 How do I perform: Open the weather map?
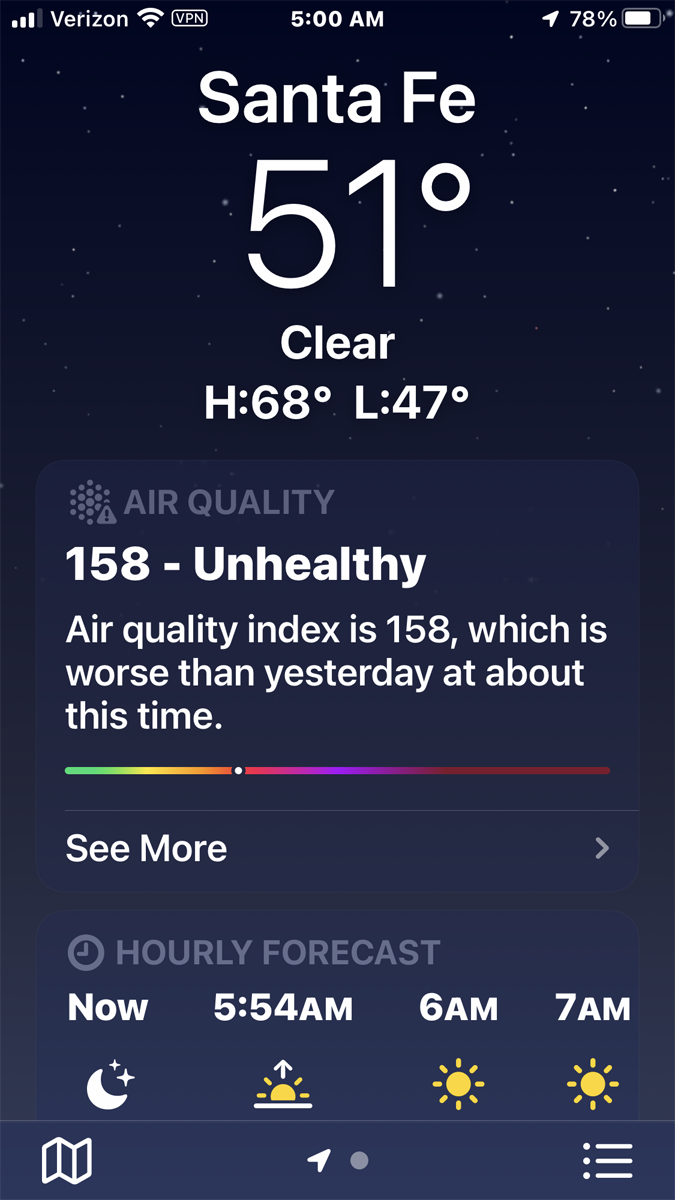[66, 1161]
